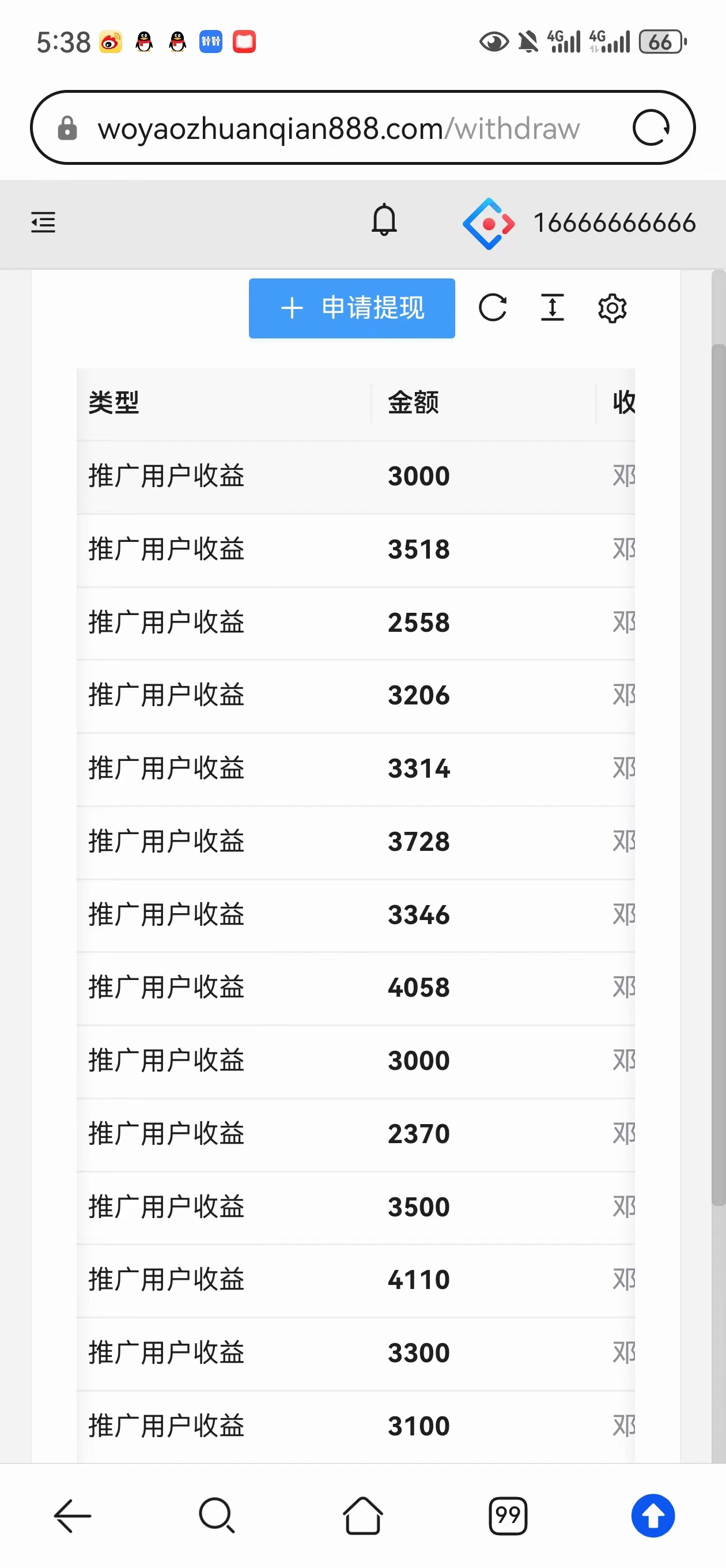Open the table column settings gear
The image size is (726, 1568).
click(612, 308)
